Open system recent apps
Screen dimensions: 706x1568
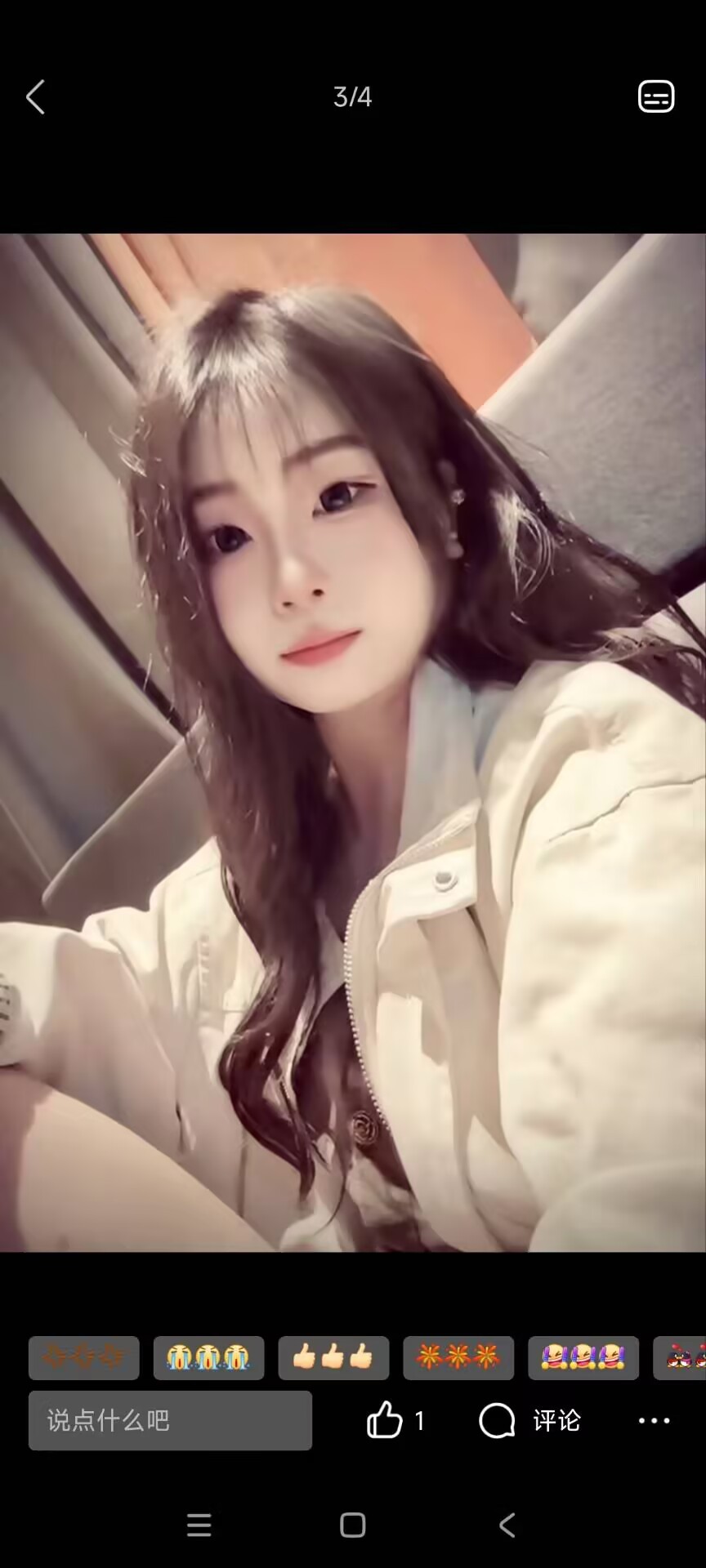(199, 1525)
